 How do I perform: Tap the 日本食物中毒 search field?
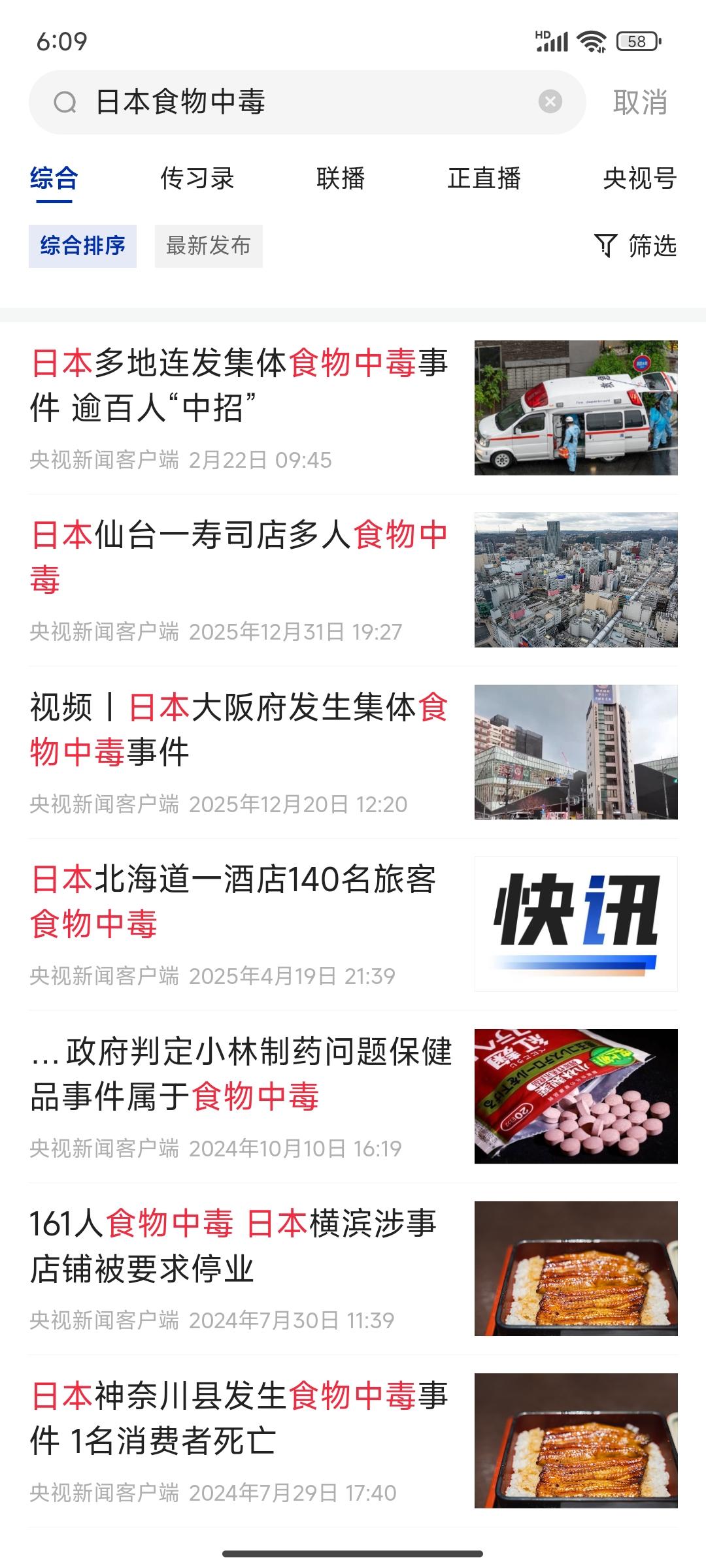pos(307,103)
